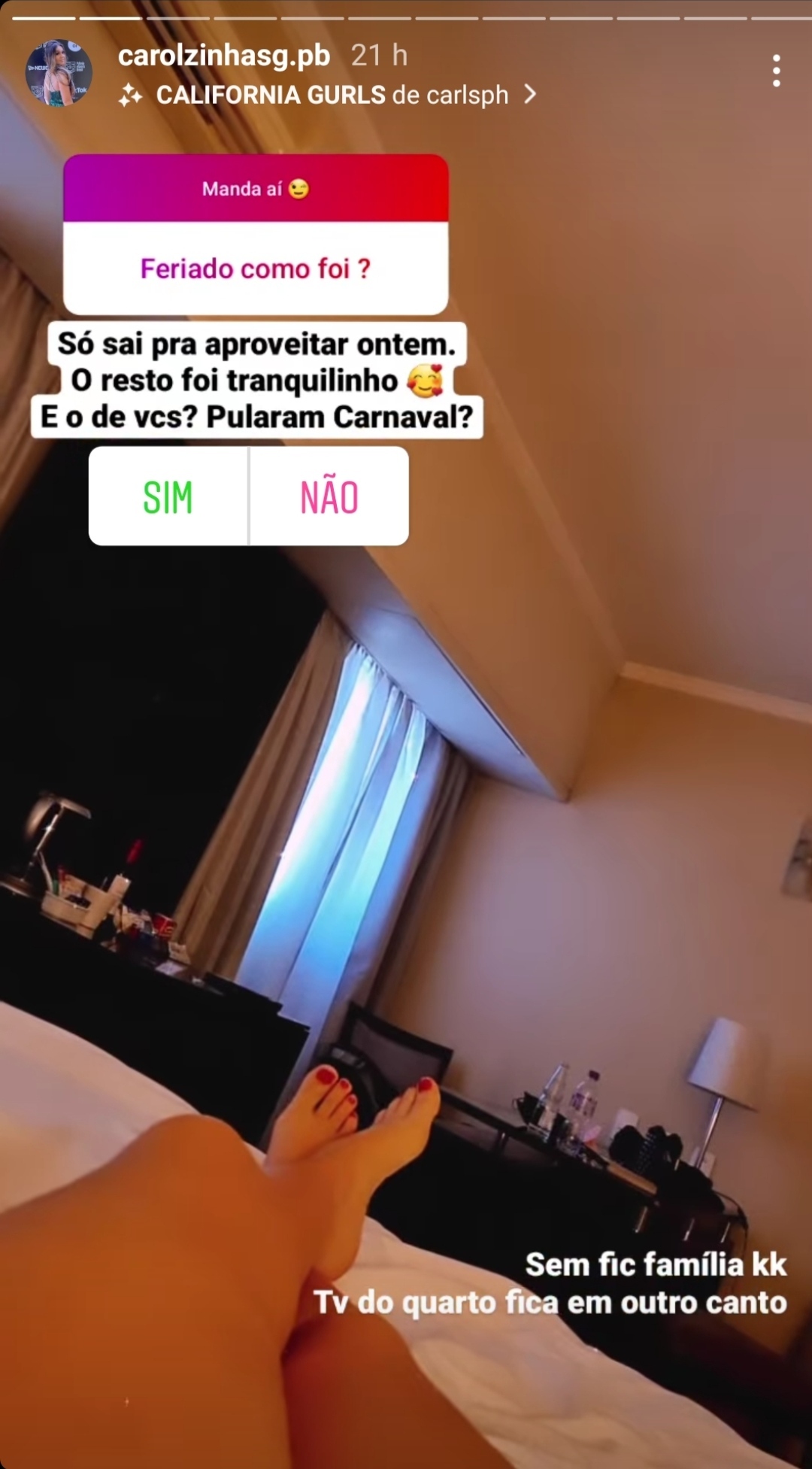This screenshot has width=812, height=1469.
Task: Open carolzinhasg.pb's profile picture
Action: point(59,73)
